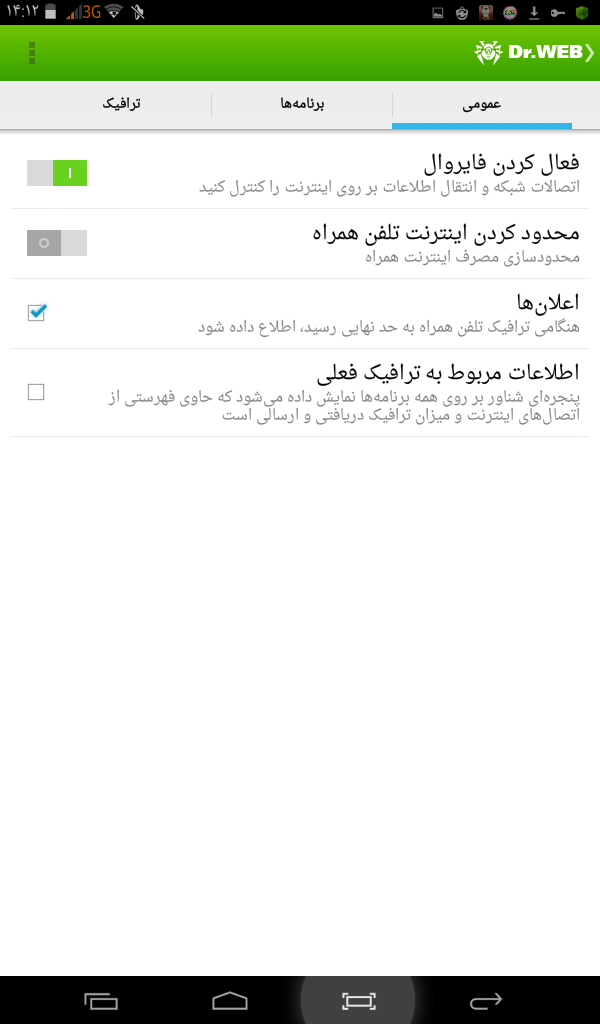Tap the screenshot capture button in navigation bar
Viewport: 600px width, 1024px height.
(x=358, y=1000)
